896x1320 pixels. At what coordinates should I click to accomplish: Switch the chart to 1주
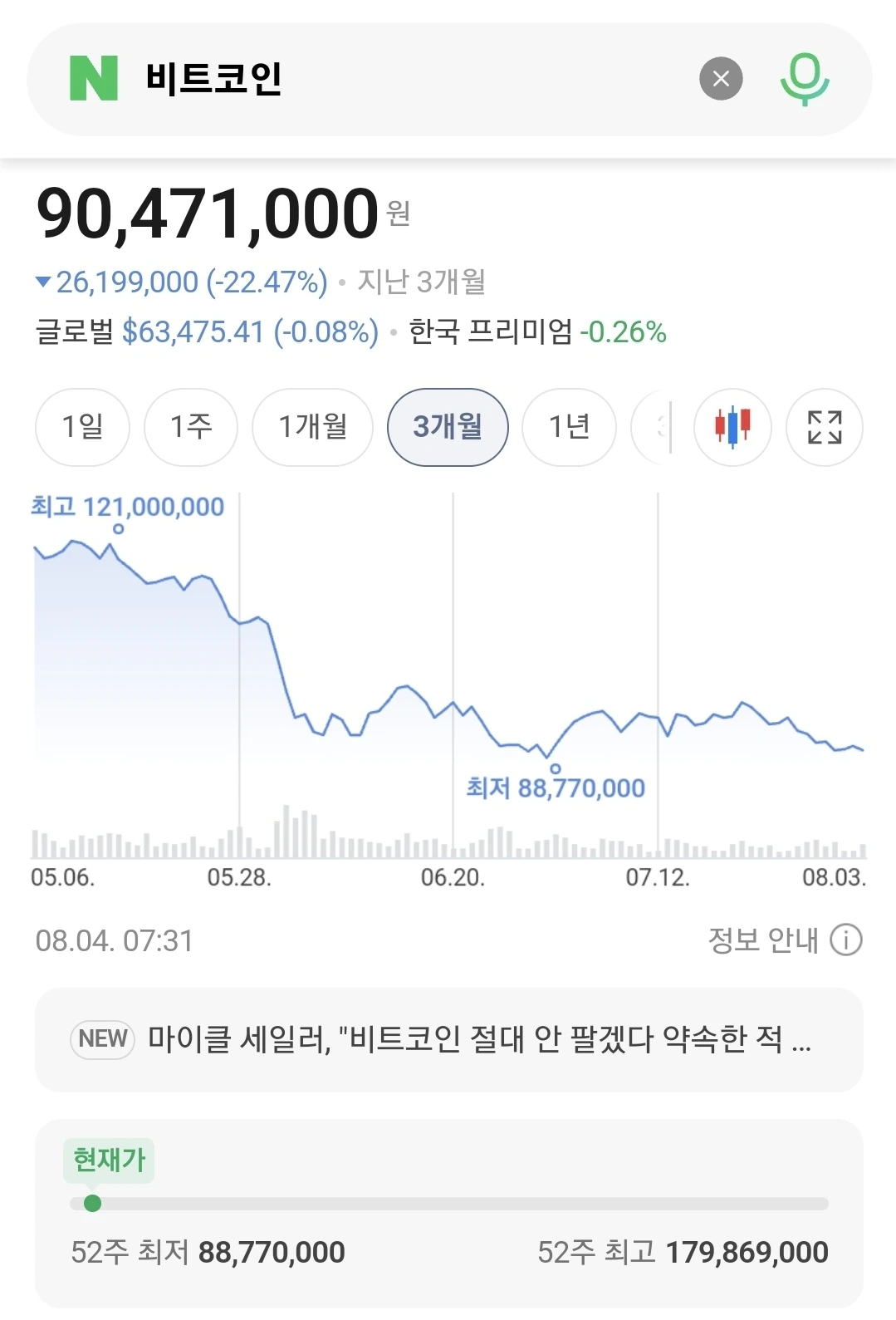191,427
